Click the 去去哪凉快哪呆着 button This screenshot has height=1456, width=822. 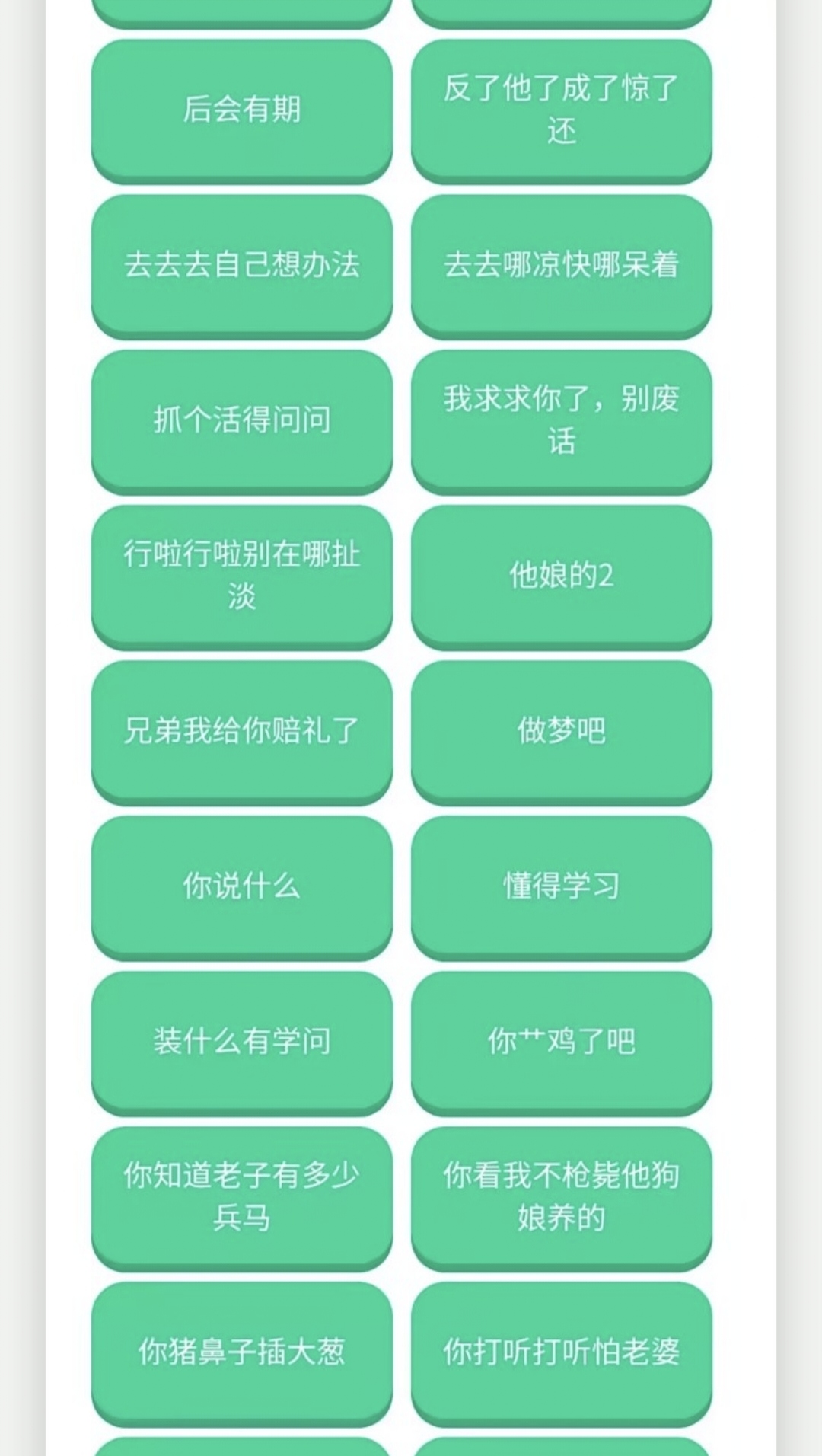pyautogui.click(x=563, y=265)
